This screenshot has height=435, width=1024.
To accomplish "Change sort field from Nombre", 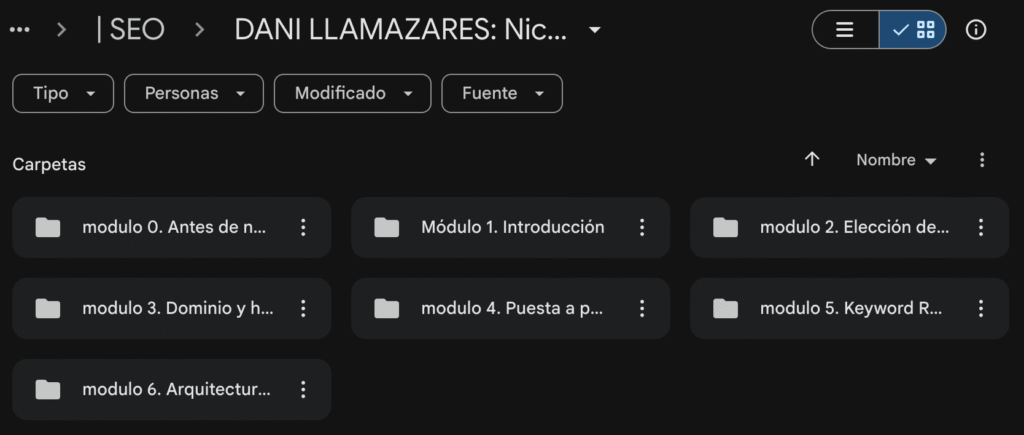I will point(896,160).
